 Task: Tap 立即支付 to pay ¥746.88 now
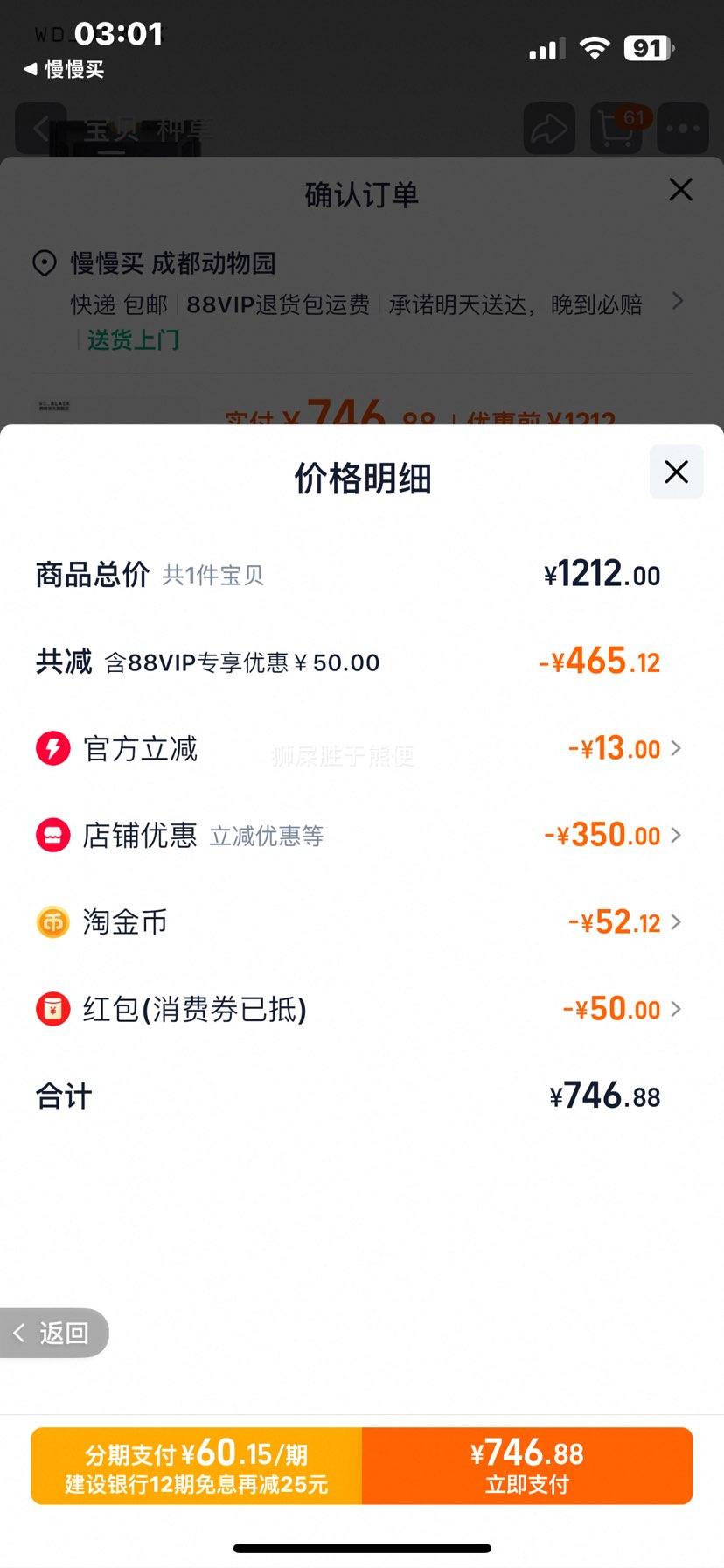click(527, 1466)
